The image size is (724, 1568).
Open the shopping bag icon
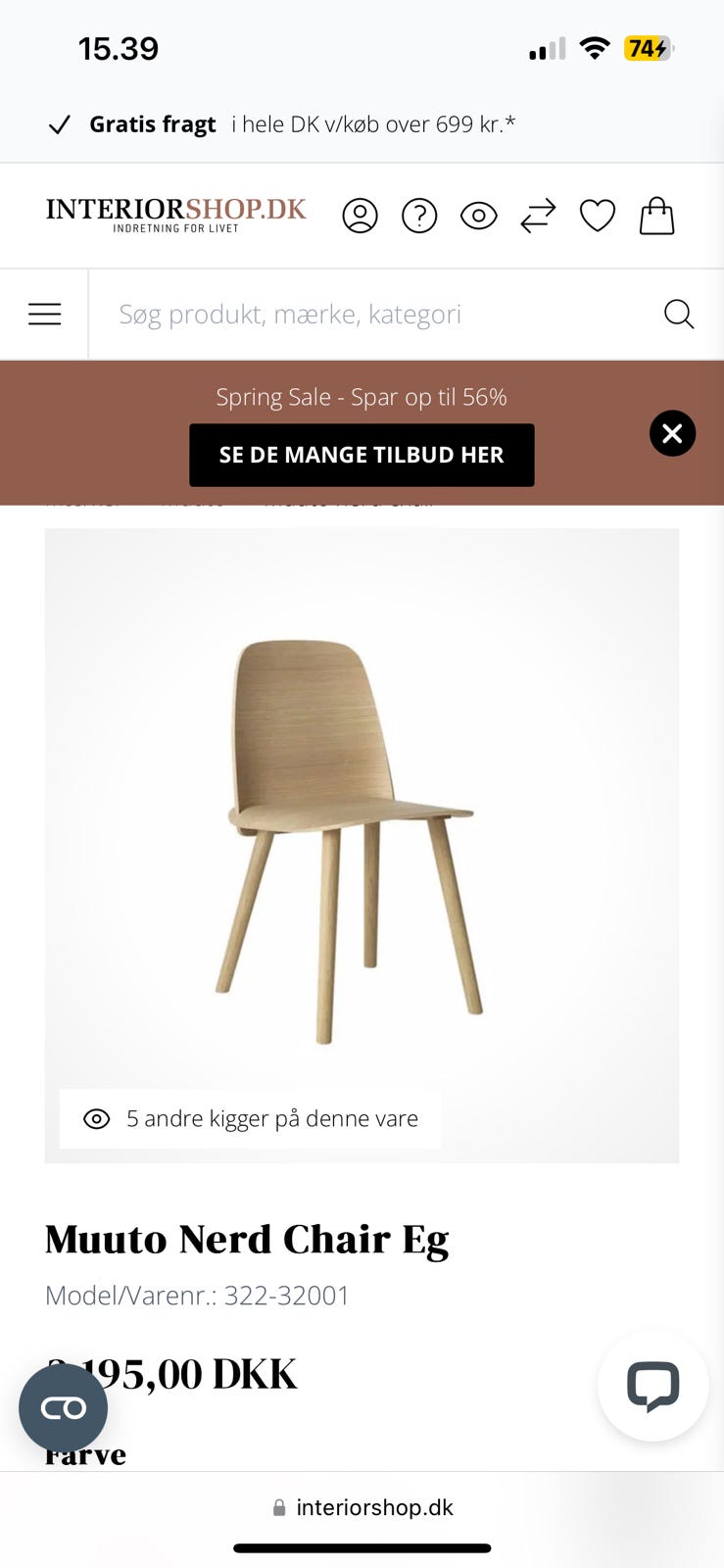coord(657,216)
